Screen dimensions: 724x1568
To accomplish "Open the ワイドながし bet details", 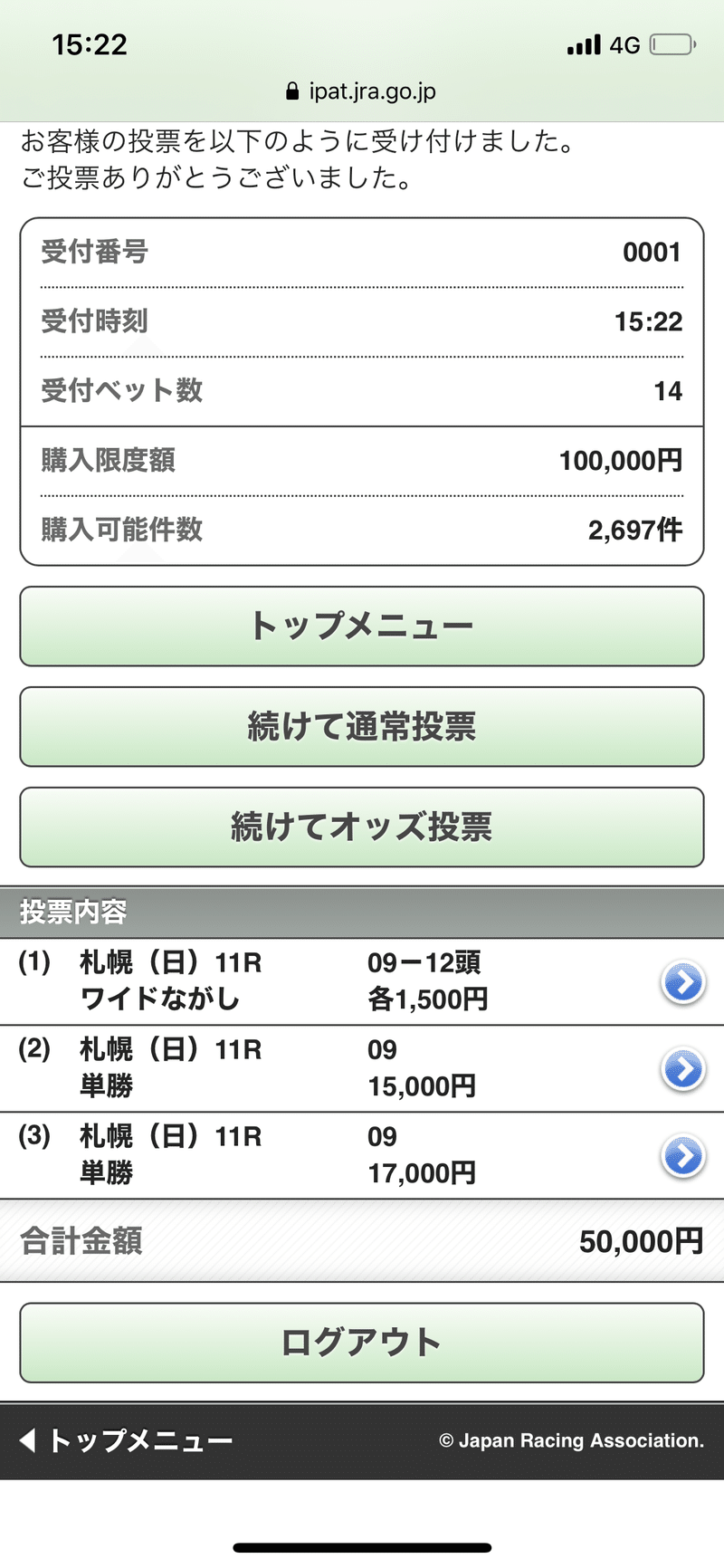I will pos(682,982).
